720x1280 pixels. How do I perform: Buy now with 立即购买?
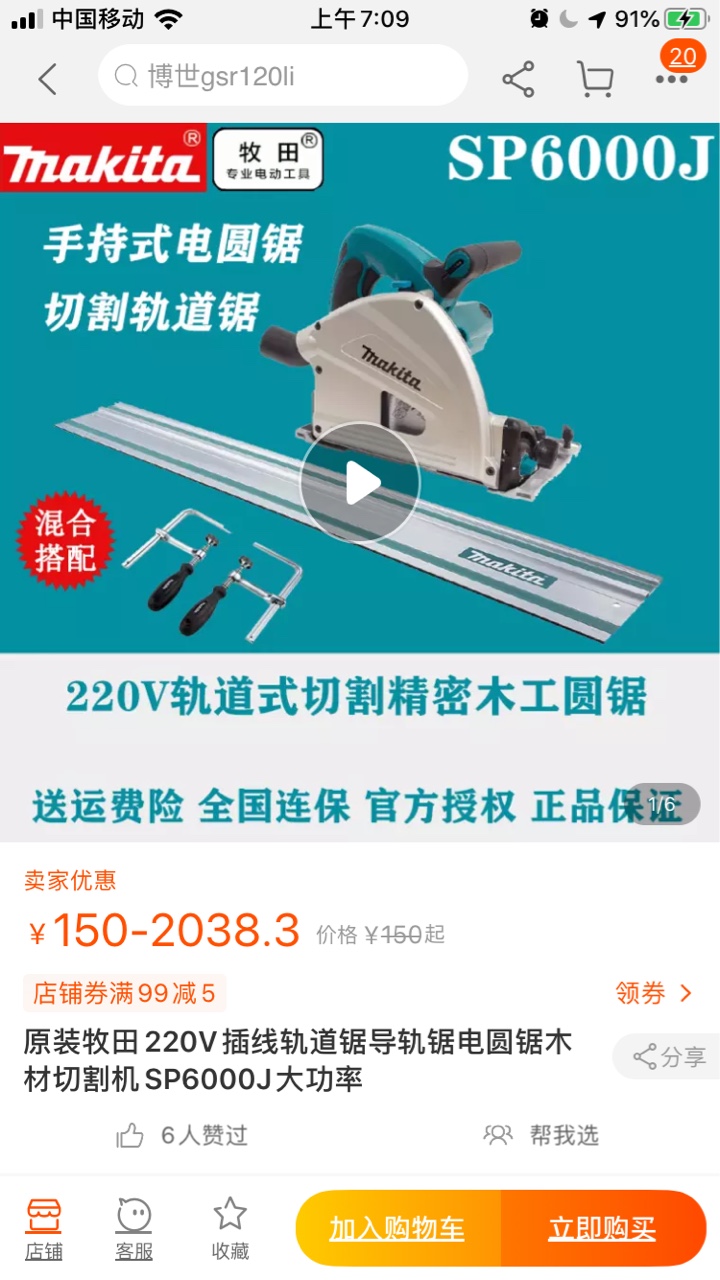click(602, 1228)
